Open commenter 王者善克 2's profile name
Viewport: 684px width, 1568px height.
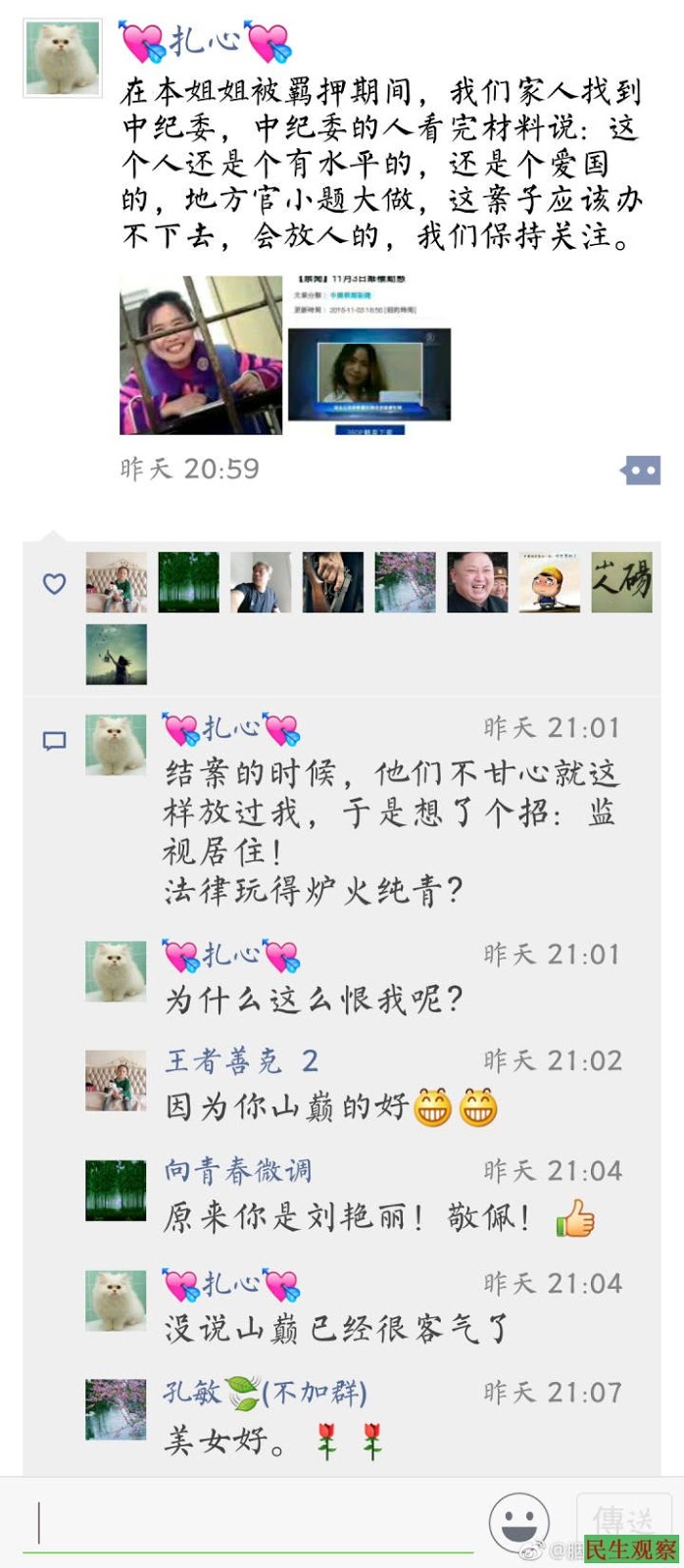point(241,1060)
